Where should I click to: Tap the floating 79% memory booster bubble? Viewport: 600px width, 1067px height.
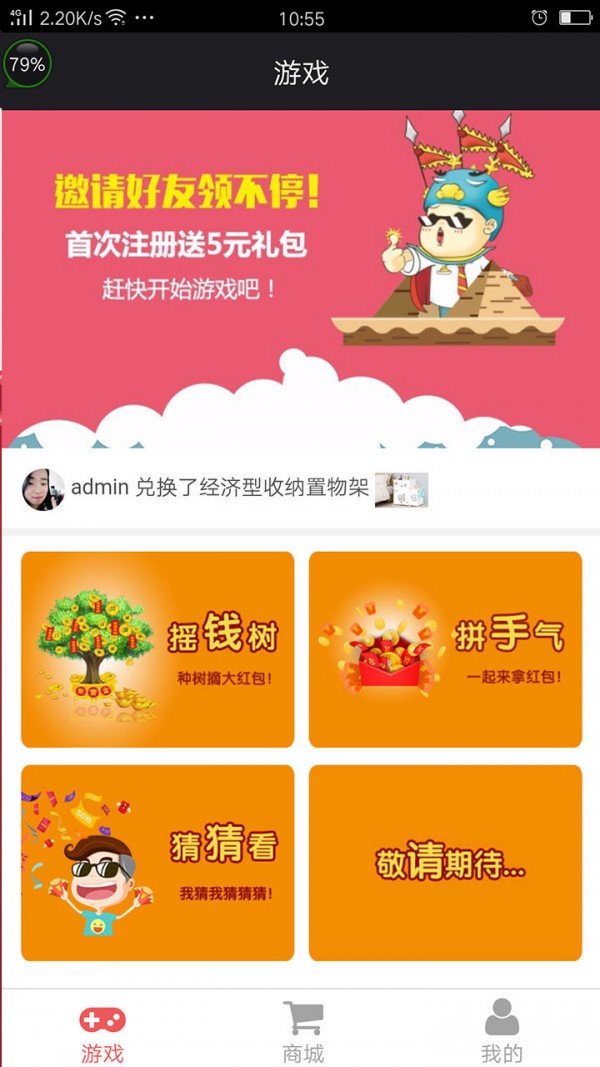click(x=27, y=65)
